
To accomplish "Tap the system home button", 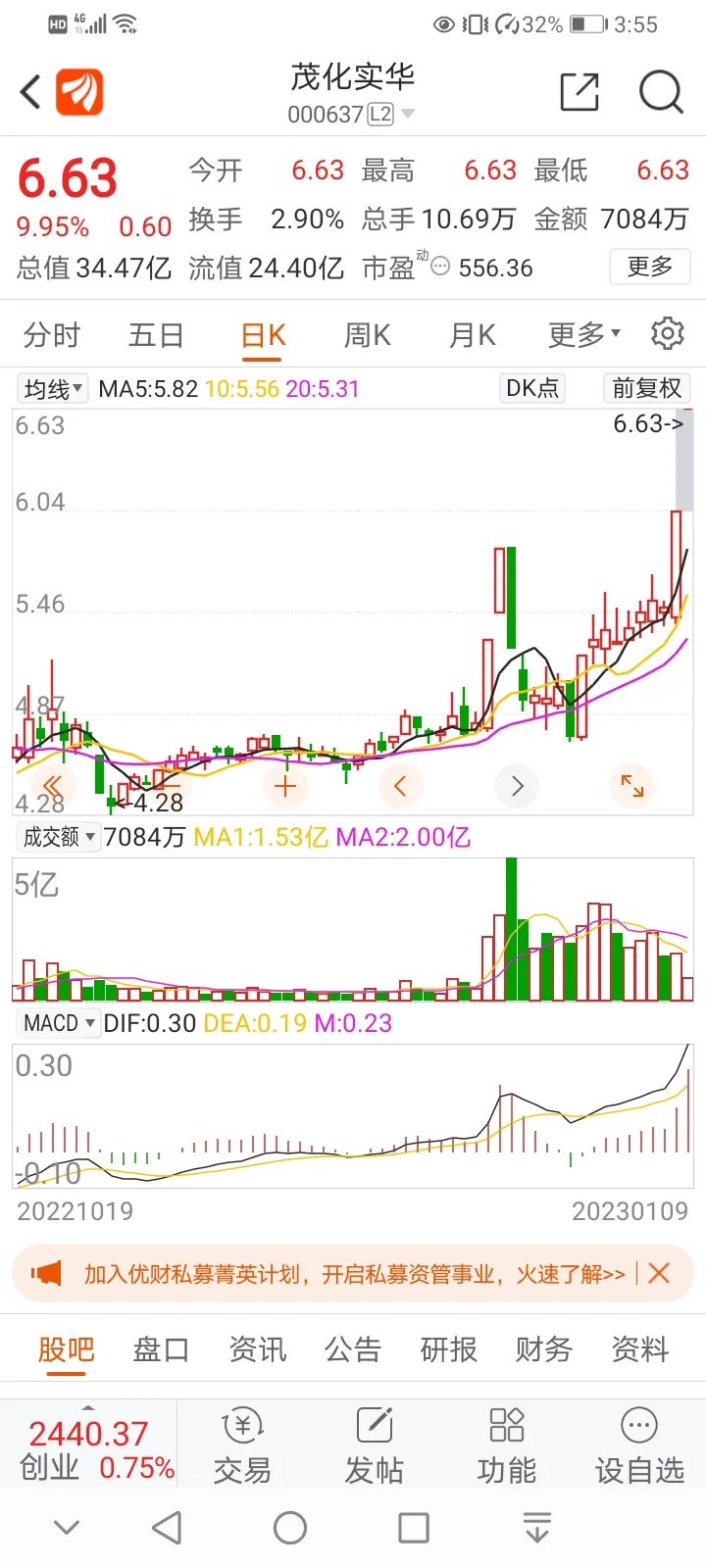I will coord(290,1528).
